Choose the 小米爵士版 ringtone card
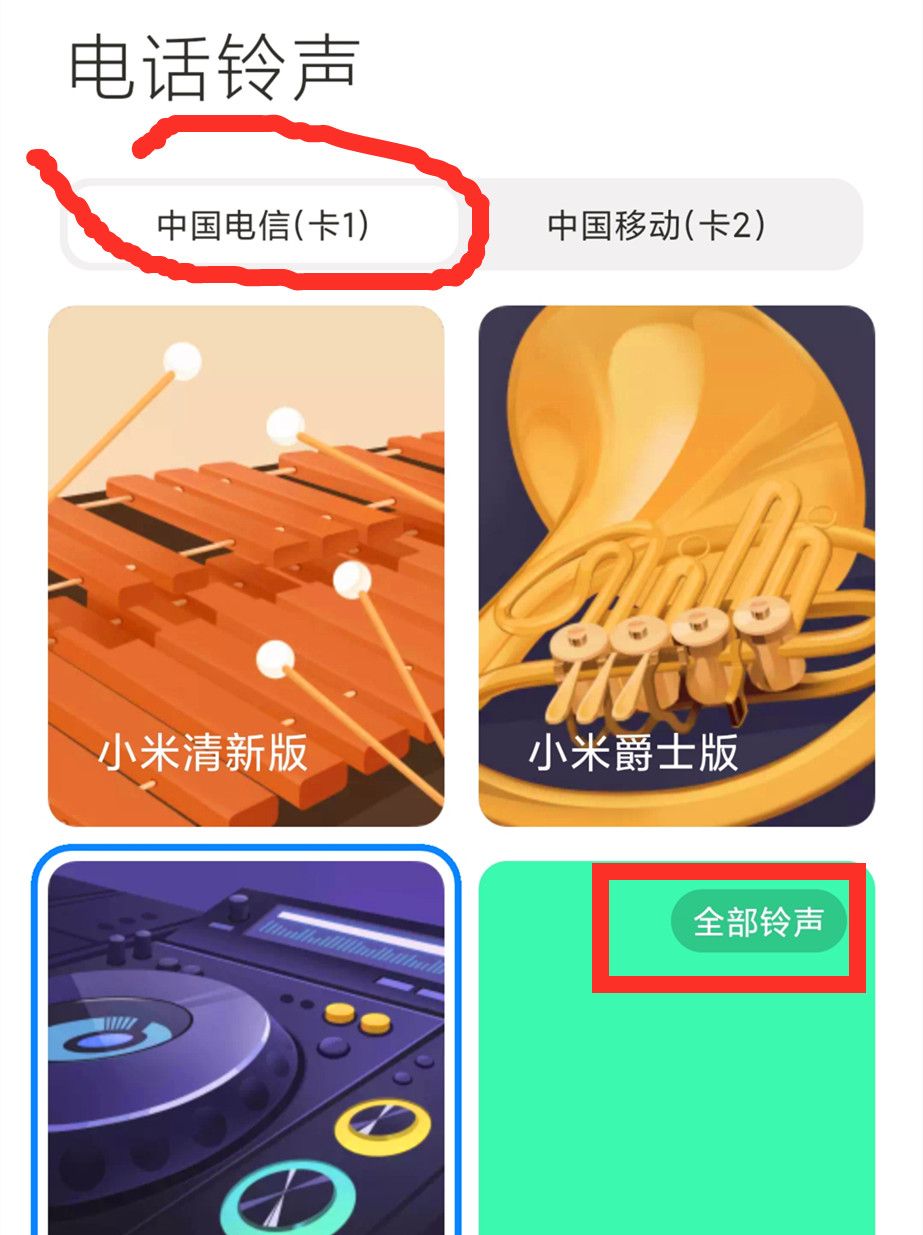Image resolution: width=923 pixels, height=1235 pixels. [x=676, y=565]
